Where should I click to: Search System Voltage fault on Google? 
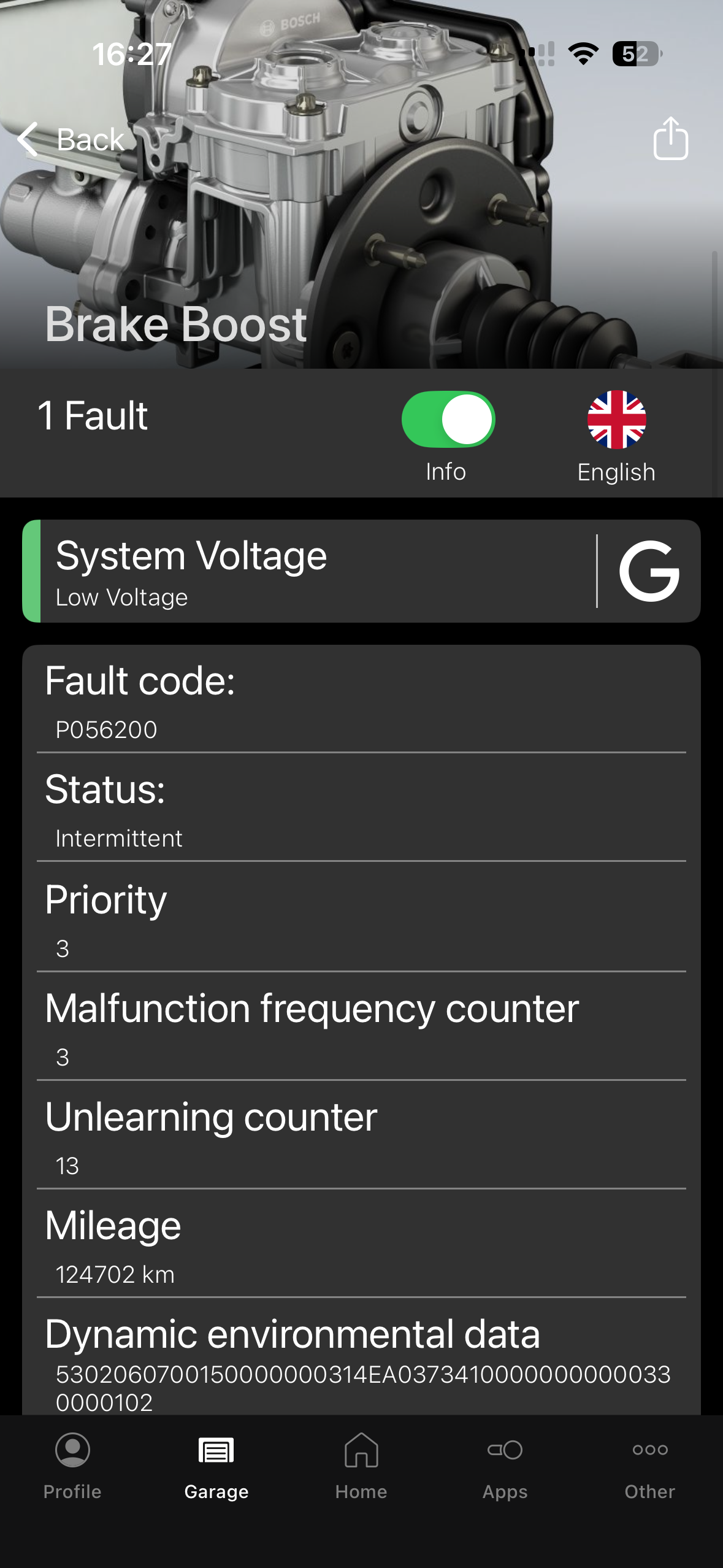(x=649, y=571)
